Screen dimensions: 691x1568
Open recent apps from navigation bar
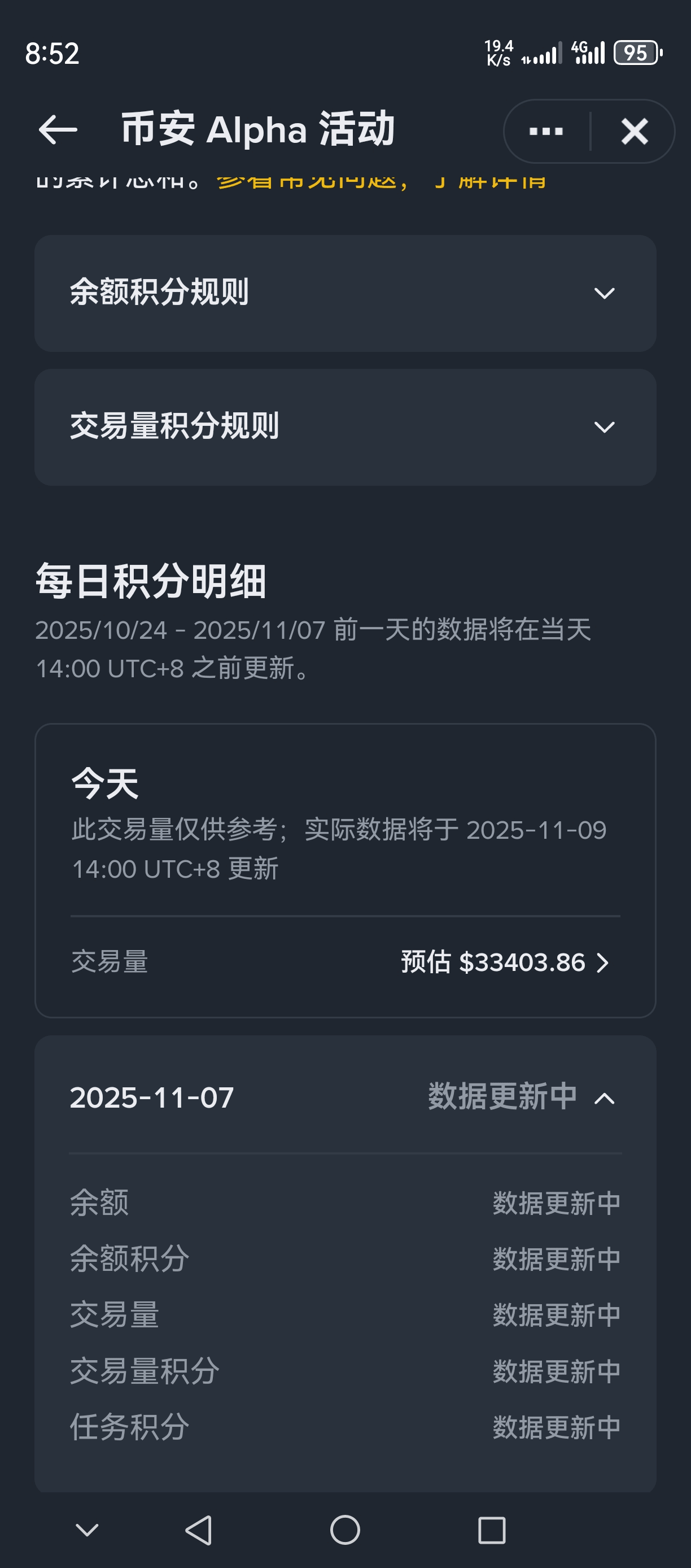[492, 1530]
